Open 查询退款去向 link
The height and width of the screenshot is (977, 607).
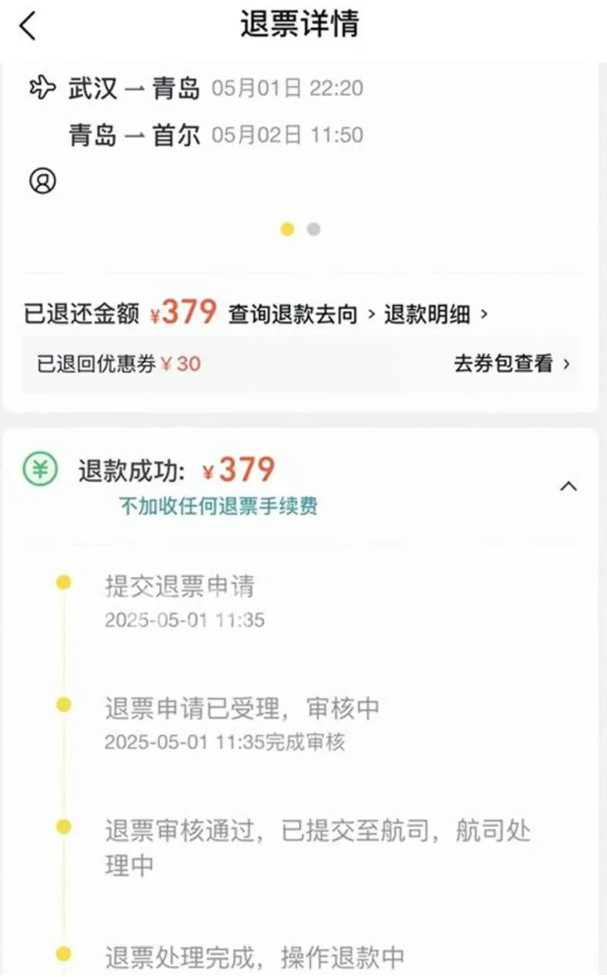301,313
